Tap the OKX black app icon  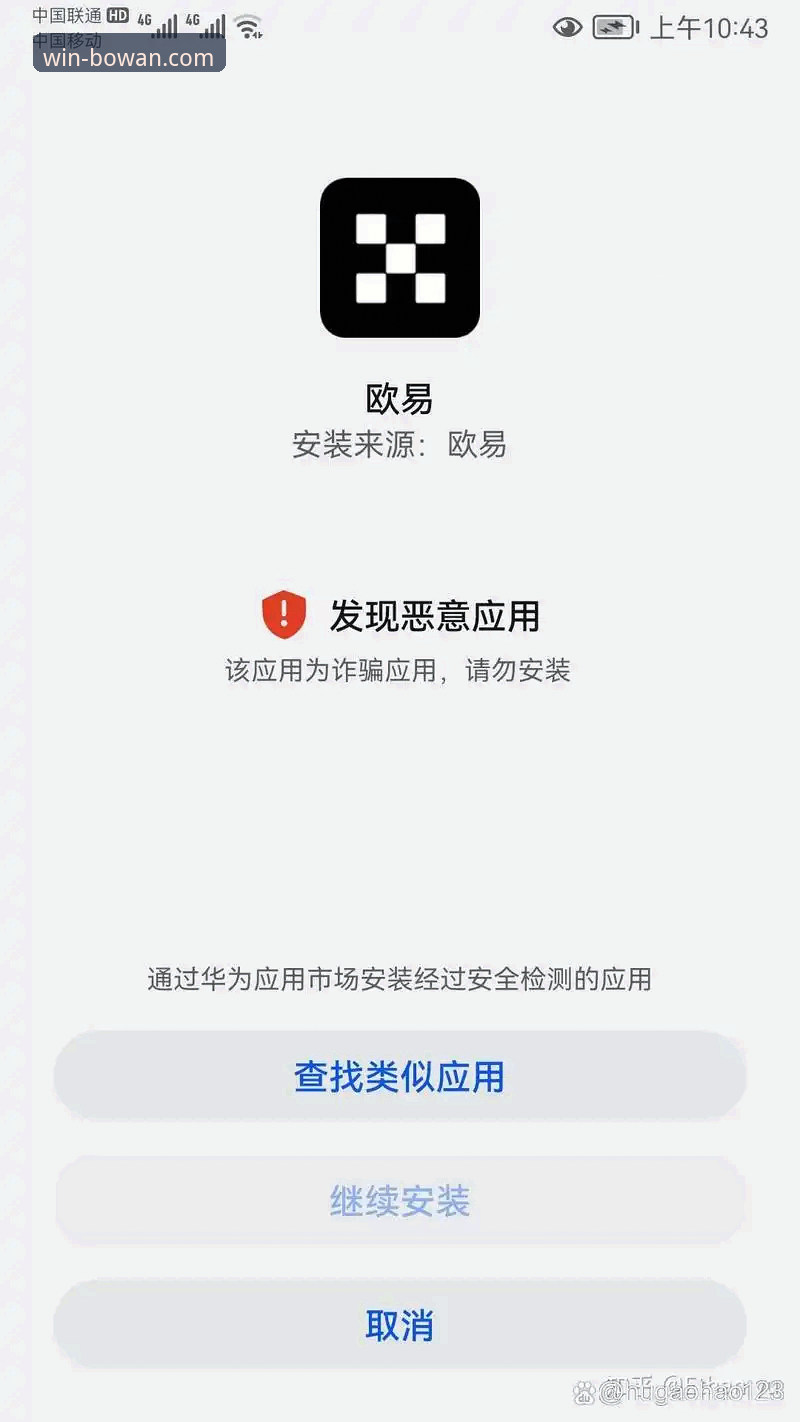coord(399,258)
